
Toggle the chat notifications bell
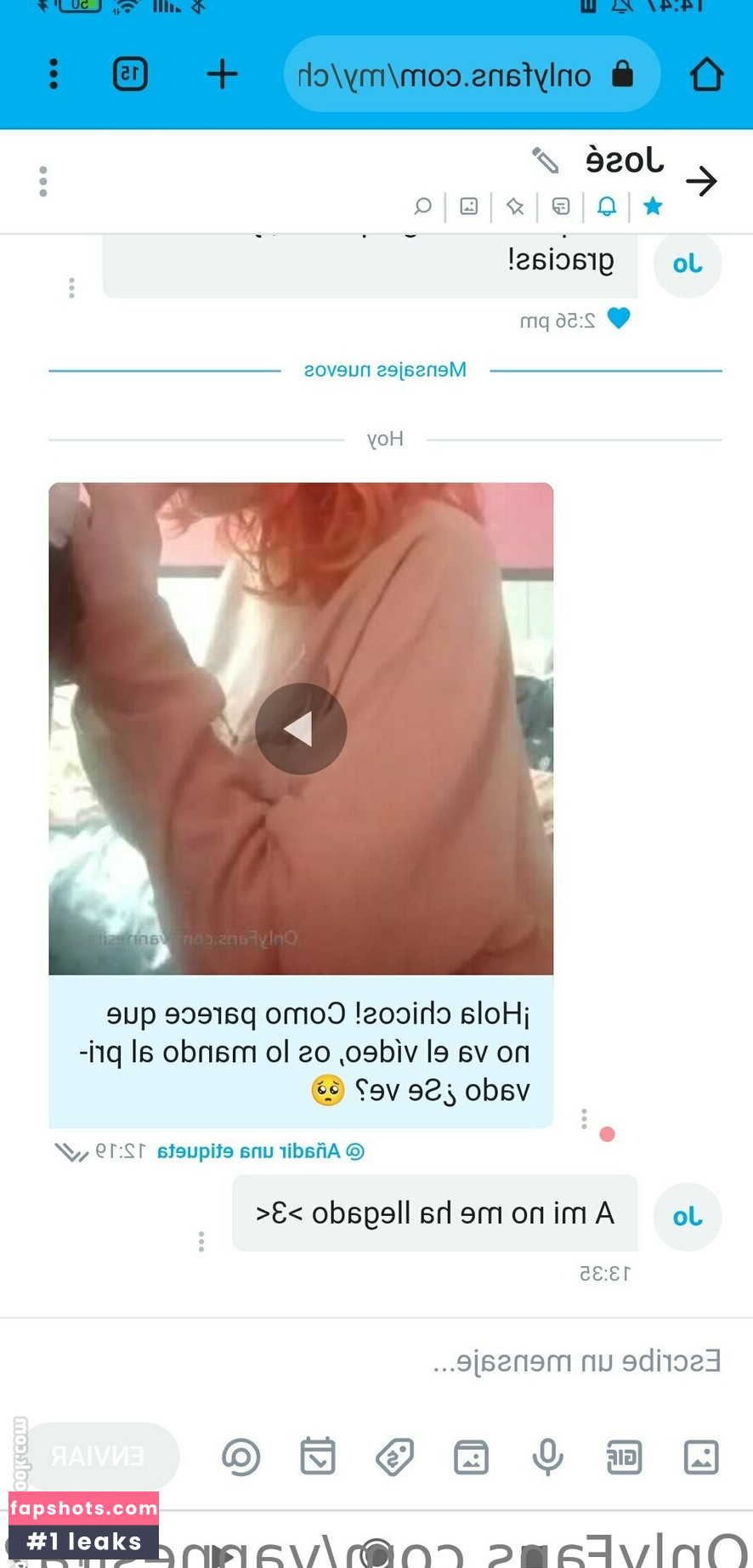[x=607, y=206]
